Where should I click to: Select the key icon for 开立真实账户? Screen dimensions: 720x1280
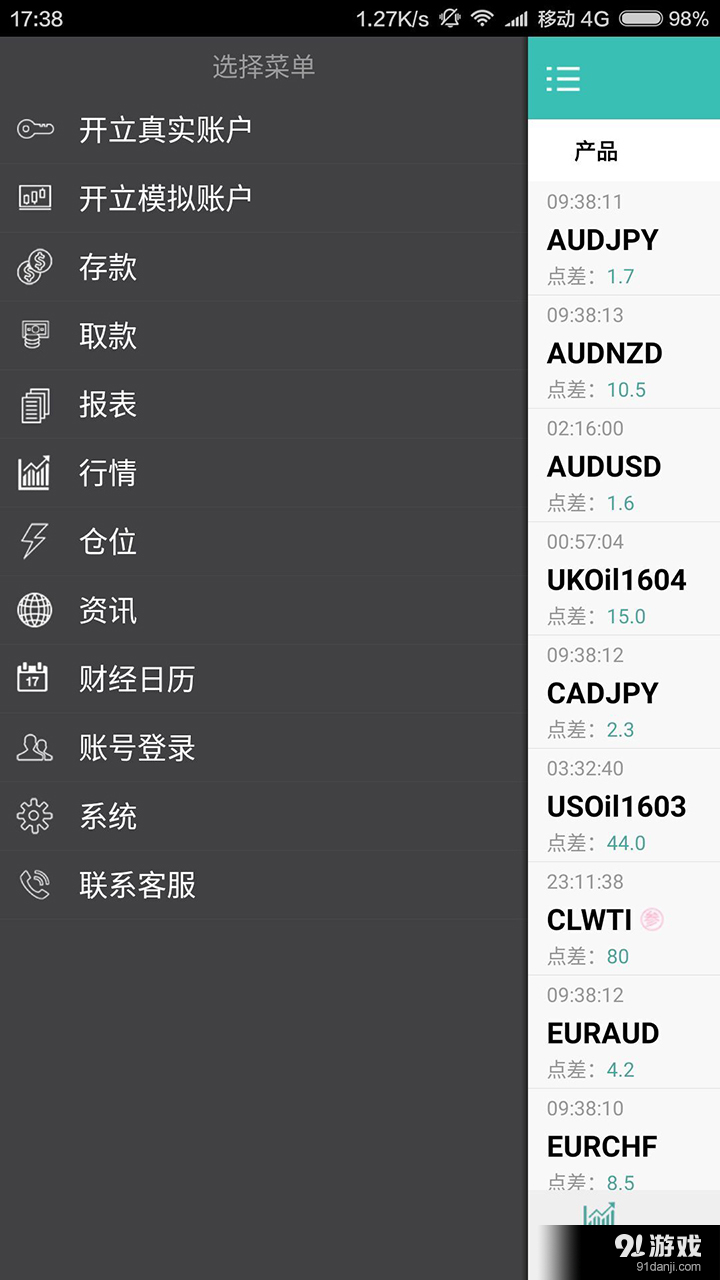(35, 129)
